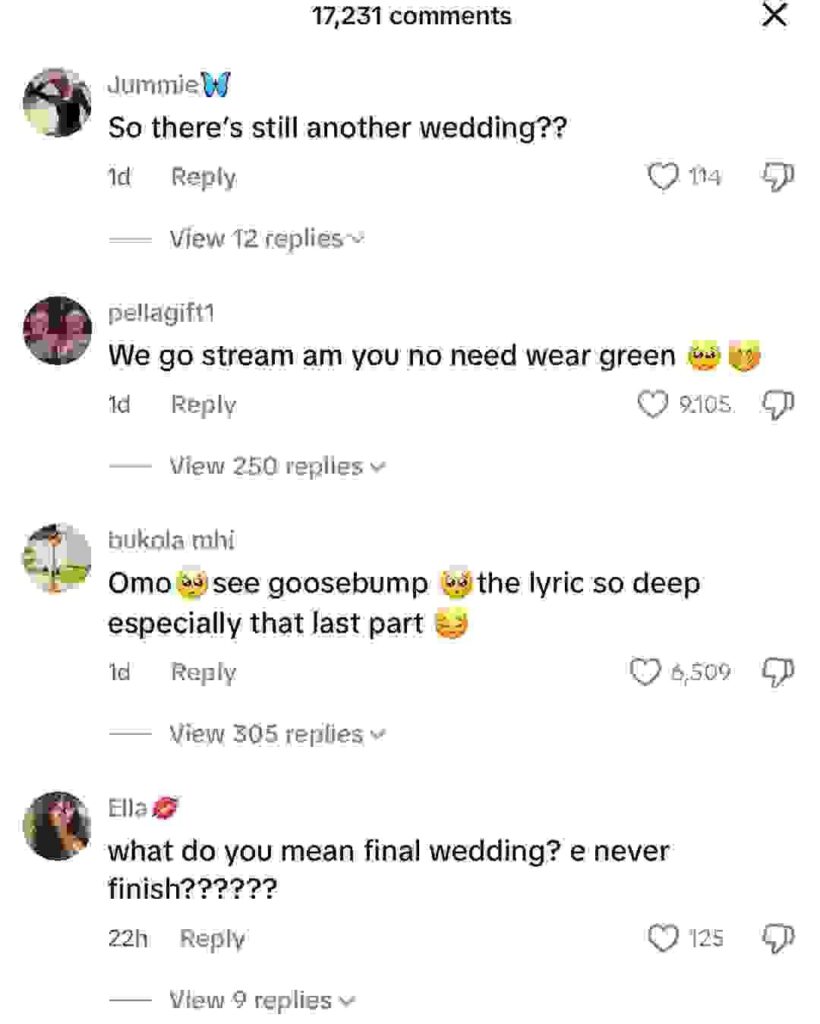Open Ella's profile avatar
This screenshot has width=820, height=1024.
coord(57,825)
